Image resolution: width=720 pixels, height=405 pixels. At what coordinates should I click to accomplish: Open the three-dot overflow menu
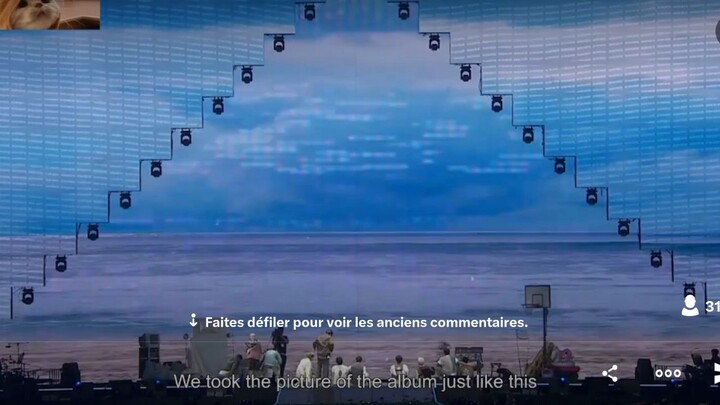click(x=668, y=373)
